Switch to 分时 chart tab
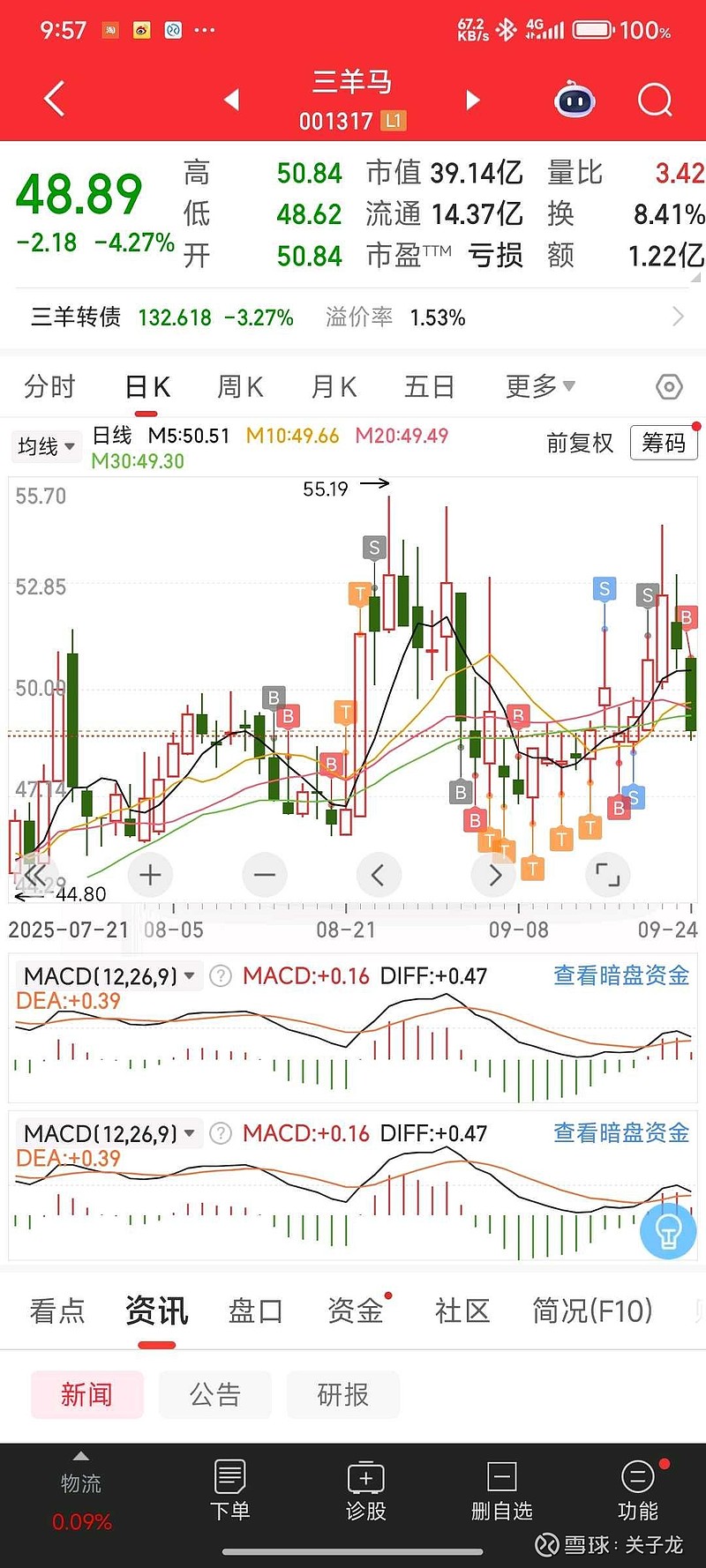 (49, 386)
